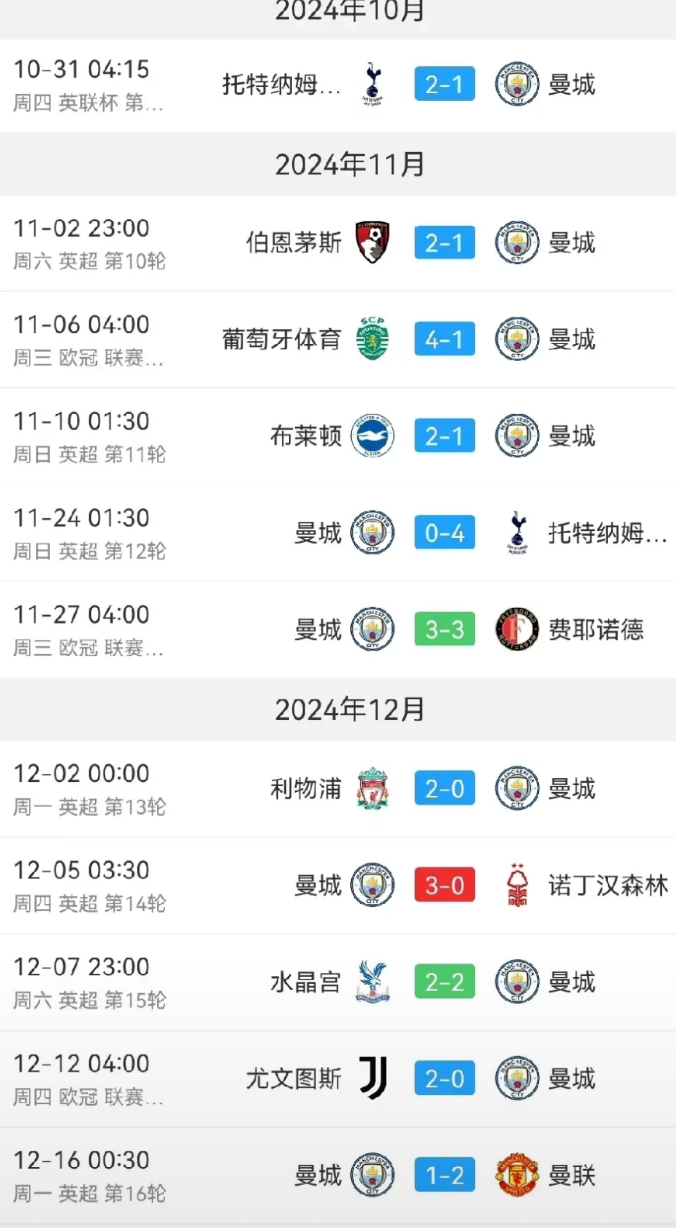Open the 10-31 Tottenham vs Man City League Cup match
The image size is (676, 1228).
338,85
